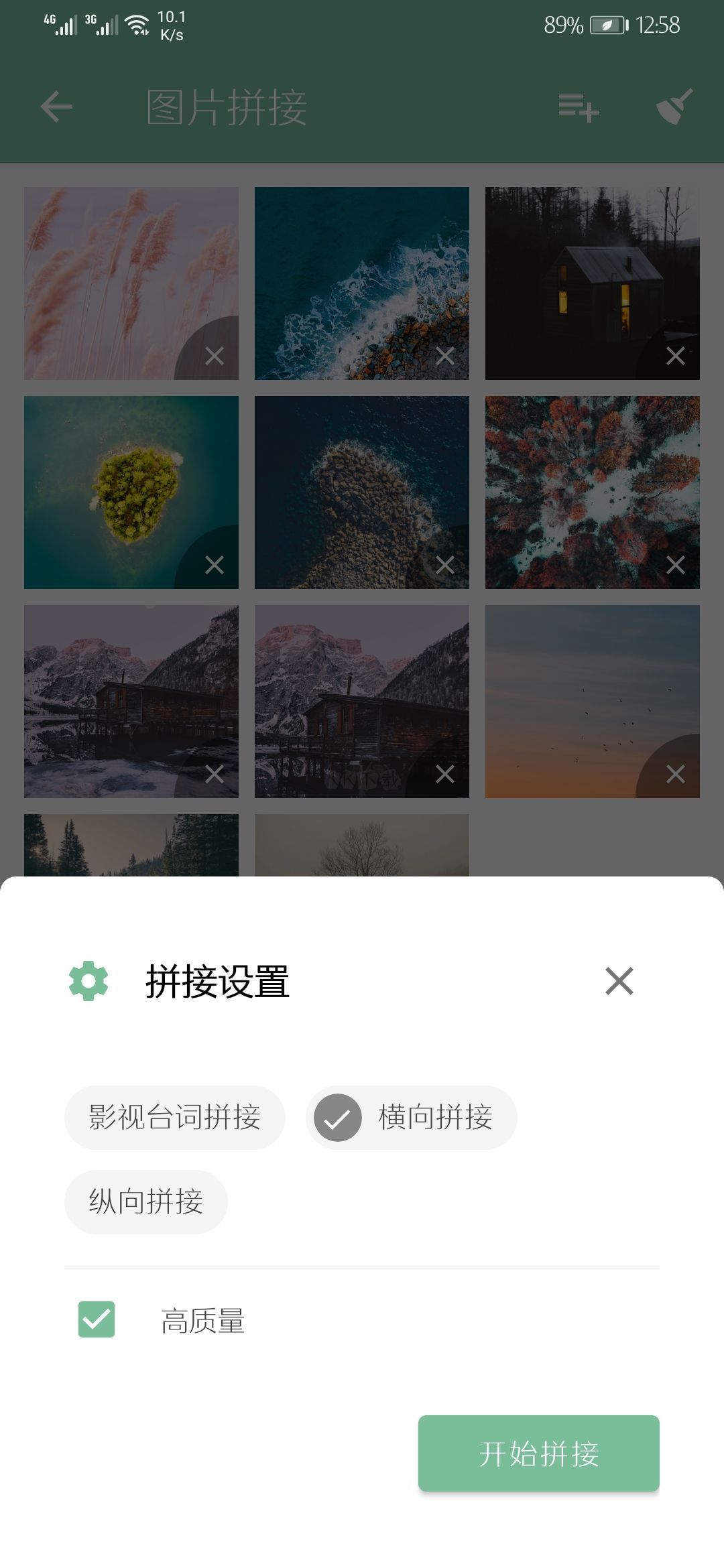
Task: Click the snowy mountain cabin thumbnail
Action: pos(131,700)
